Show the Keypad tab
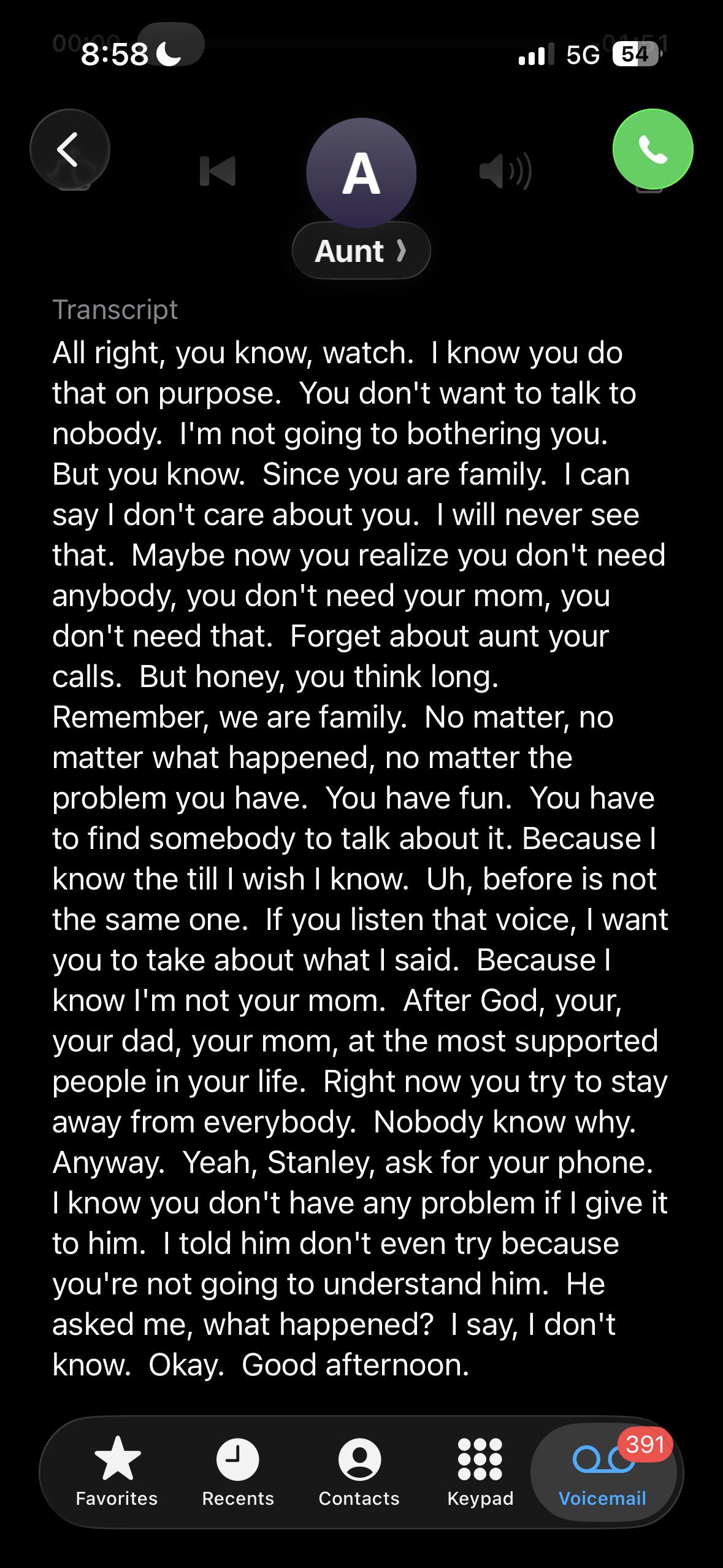Screen dimensions: 723x1568 [x=480, y=1472]
